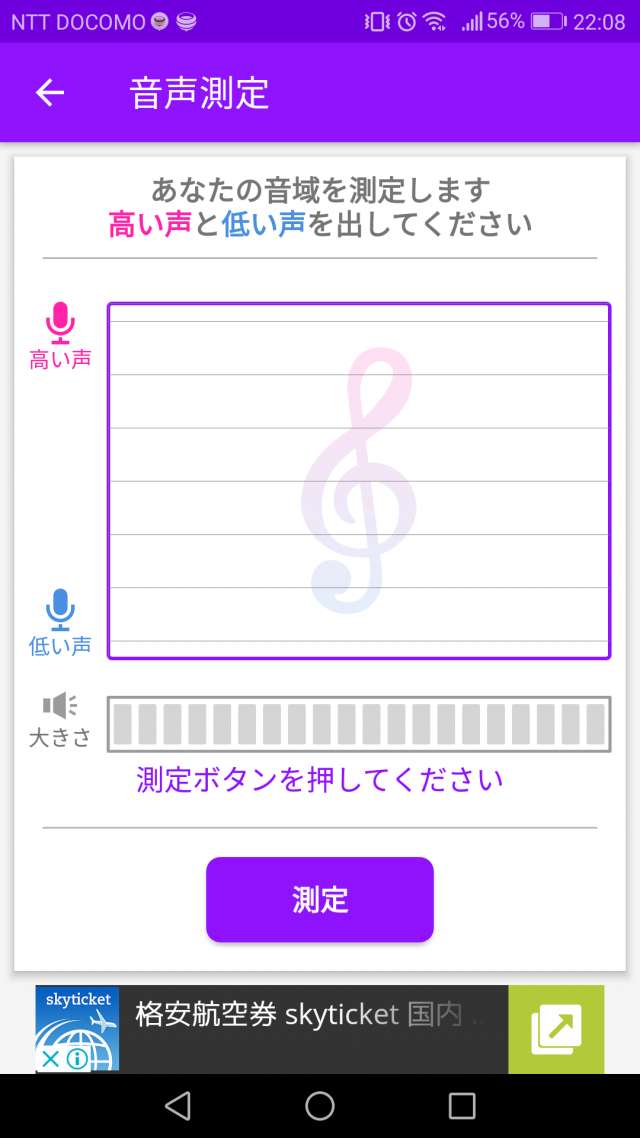This screenshot has height=1138, width=640.
Task: Tap the ad's green external-link button
Action: click(x=555, y=1029)
